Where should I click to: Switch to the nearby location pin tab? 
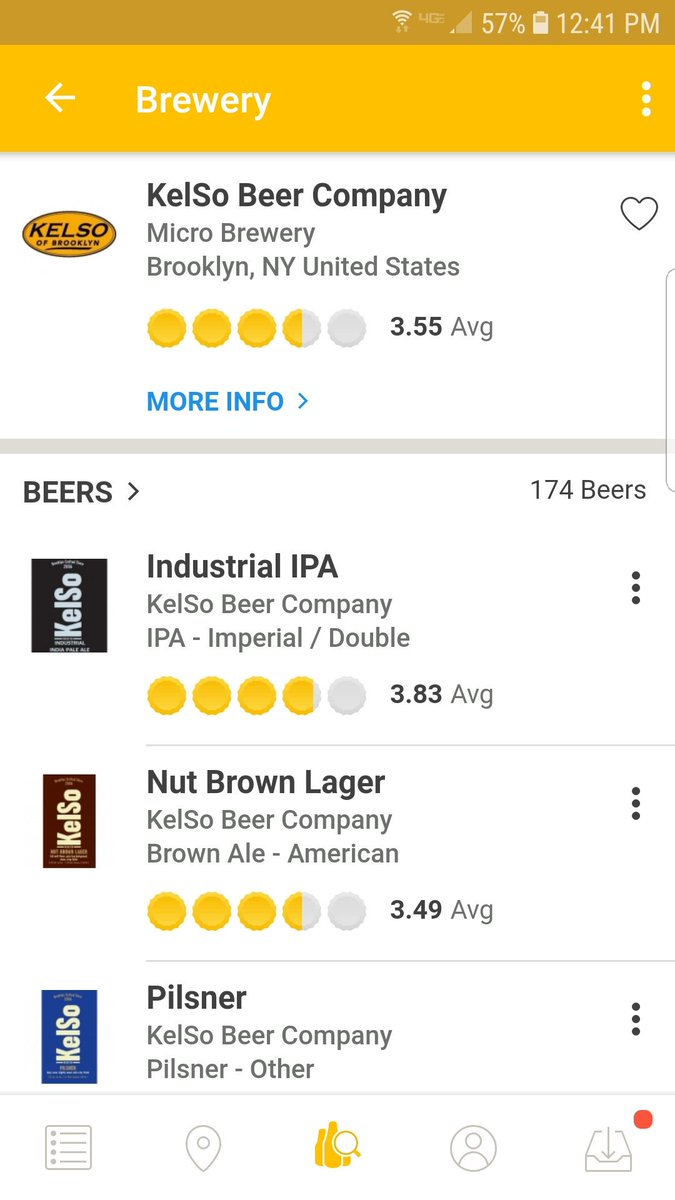[203, 1147]
